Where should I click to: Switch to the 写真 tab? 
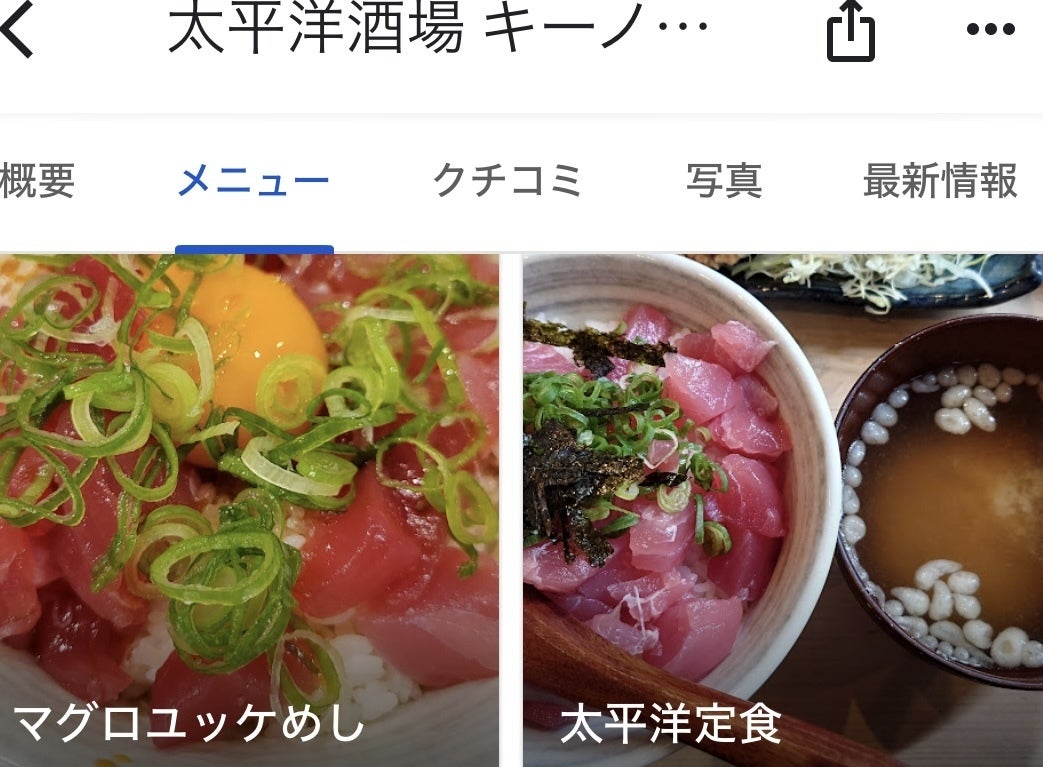click(x=724, y=181)
